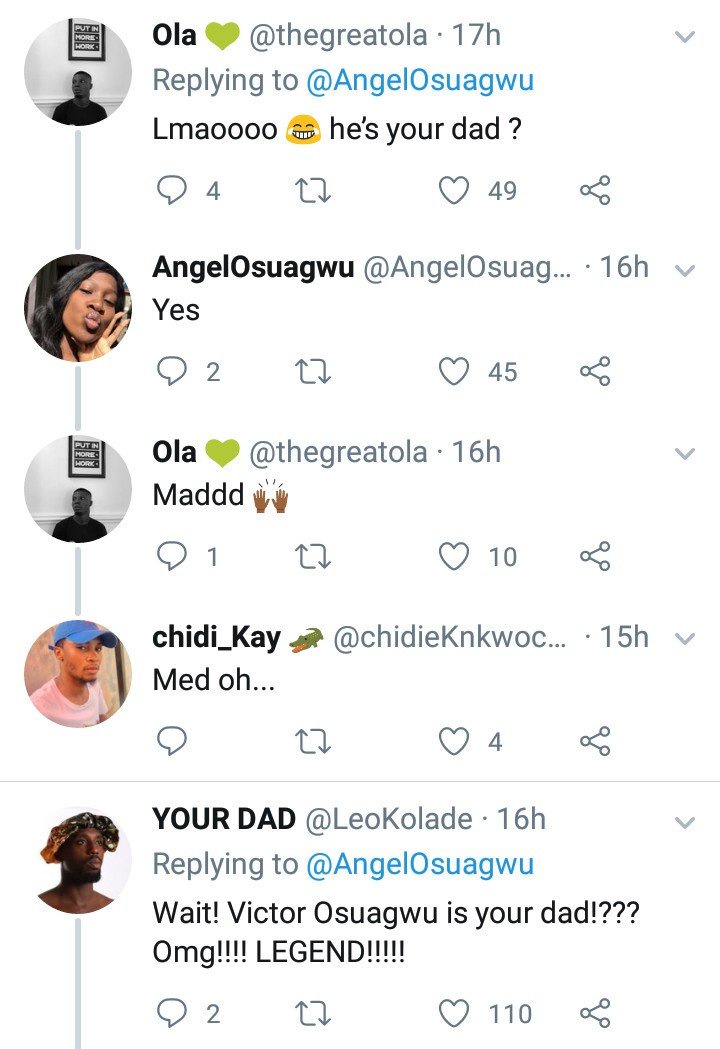Share chidi_Kay's "Med oh..." tweet

tap(595, 741)
